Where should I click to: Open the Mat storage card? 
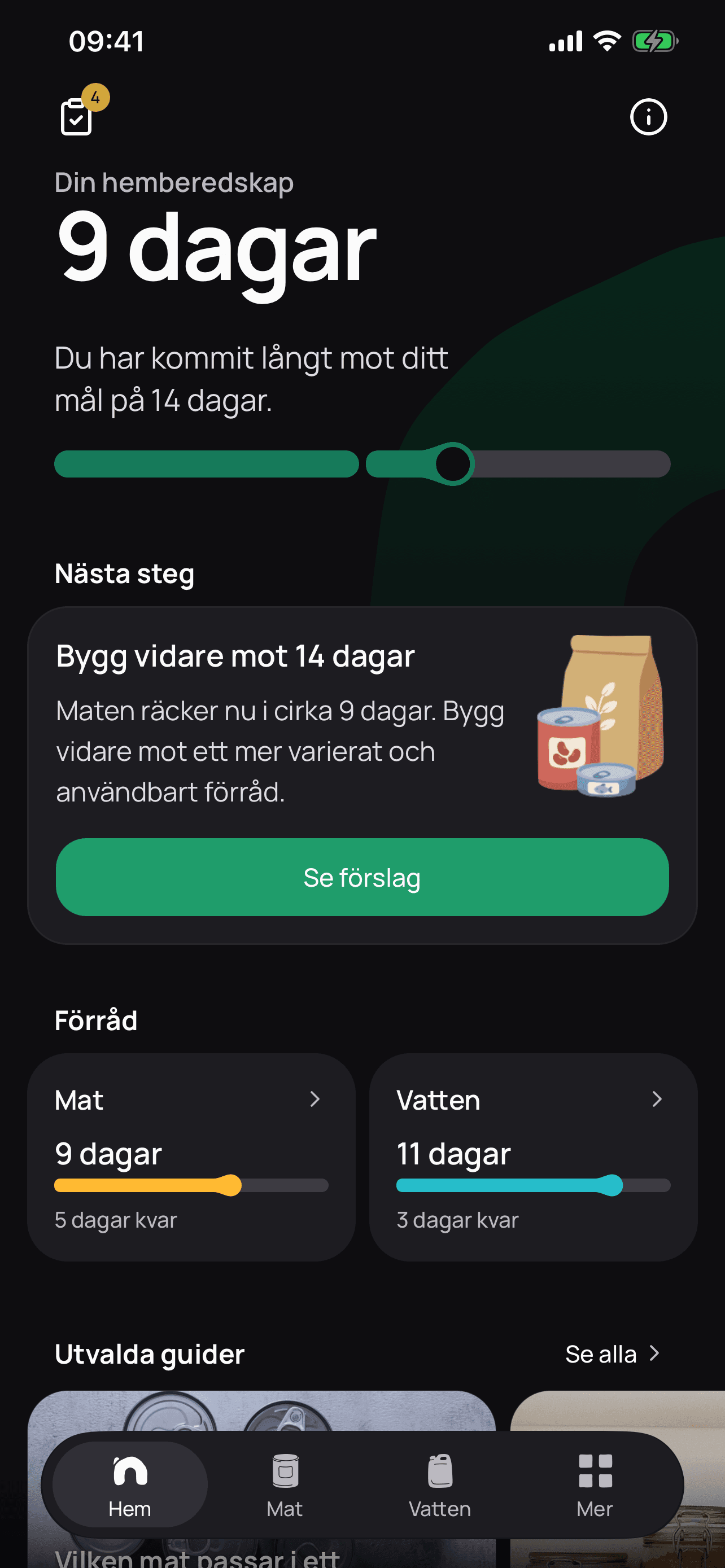[x=191, y=1157]
